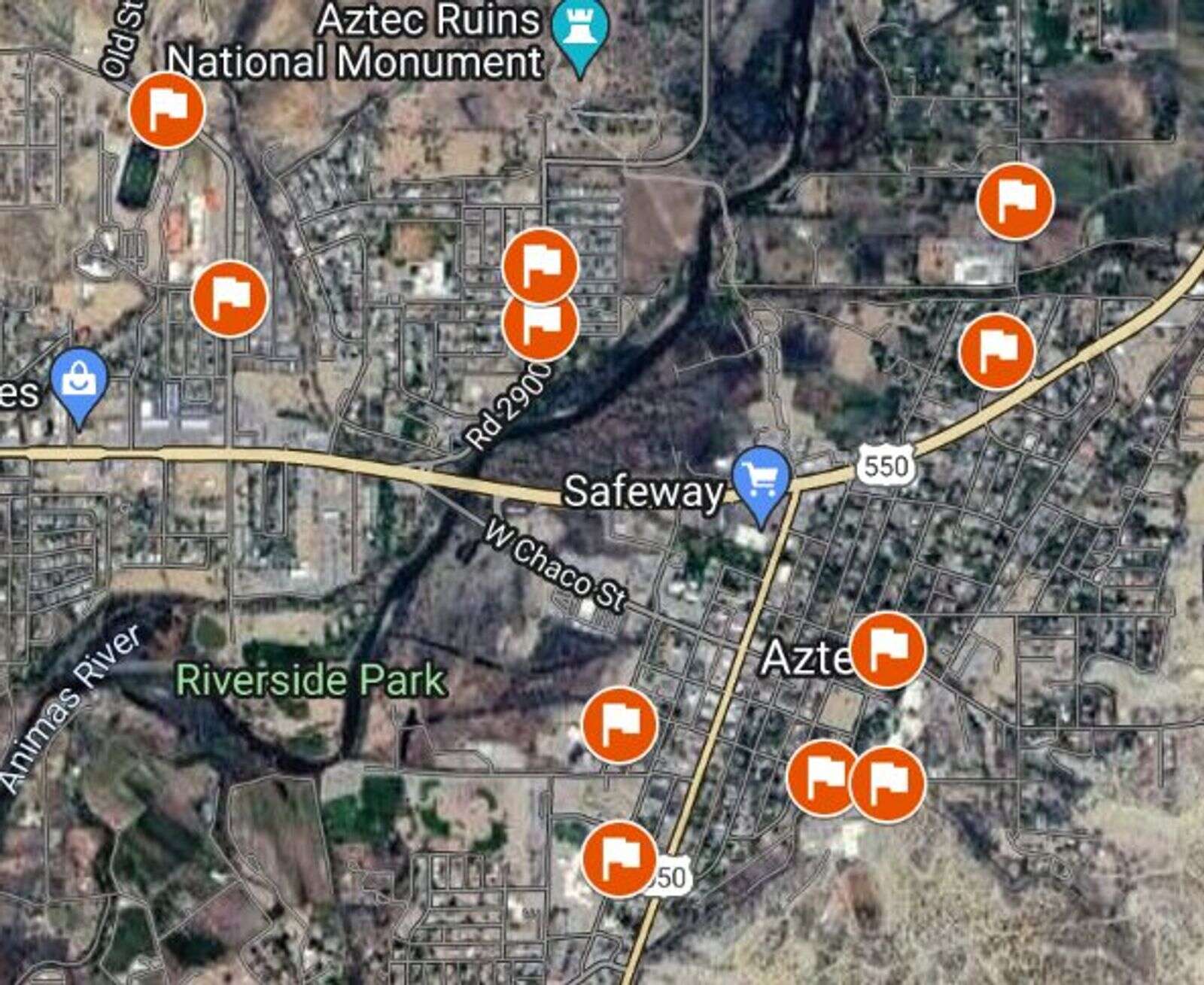Tap the blue shopping bag pin

[x=80, y=384]
